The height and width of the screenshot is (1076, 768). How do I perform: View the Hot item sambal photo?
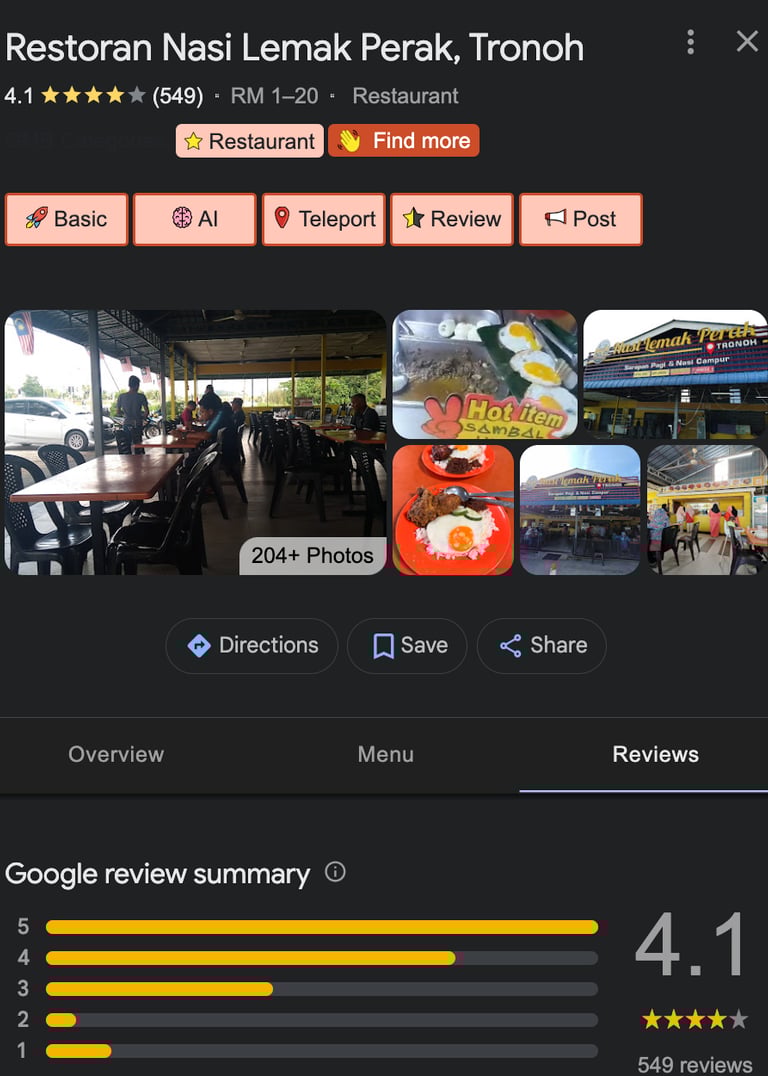[x=485, y=375]
